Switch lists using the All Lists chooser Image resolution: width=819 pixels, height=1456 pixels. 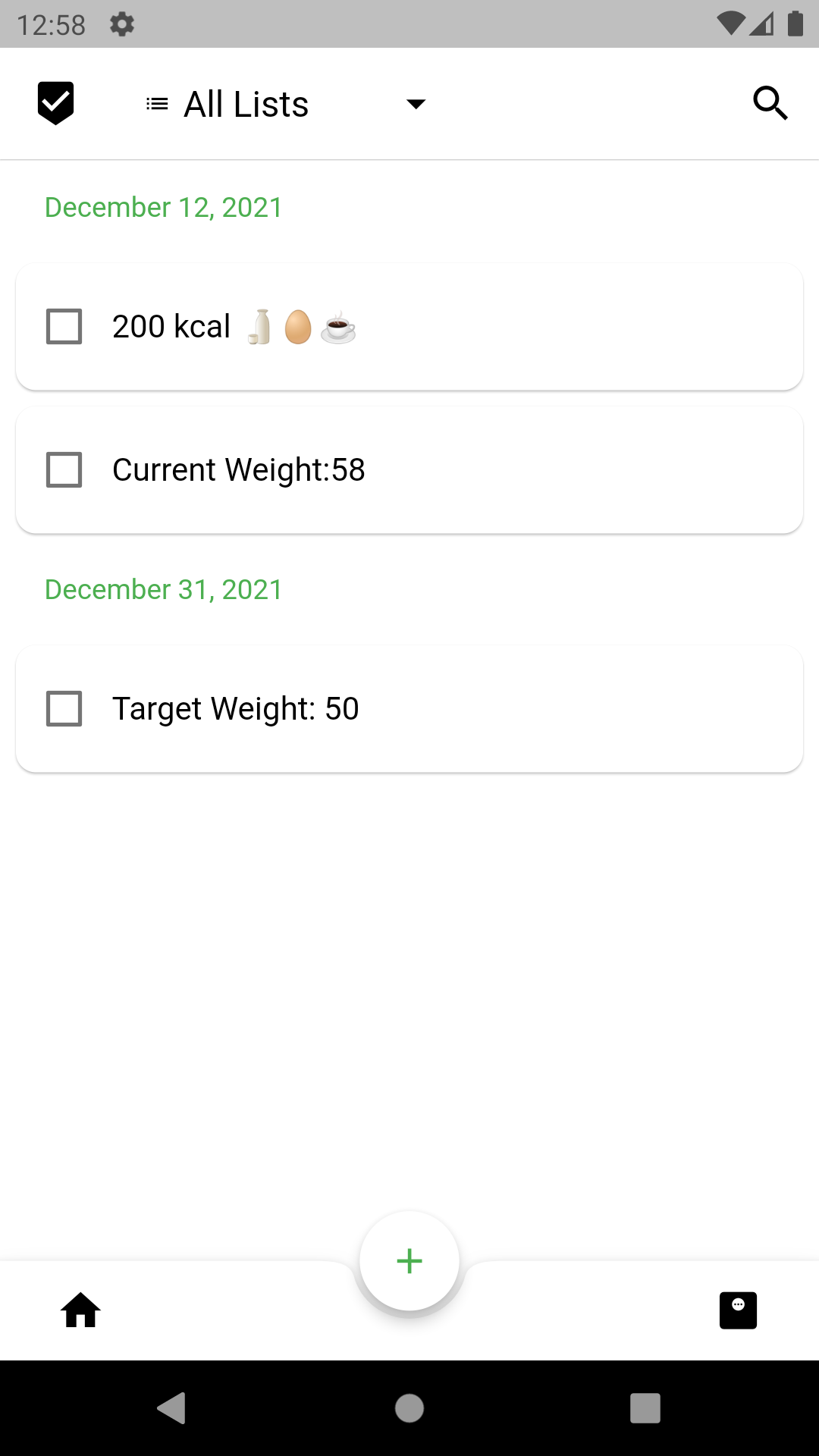(x=246, y=104)
